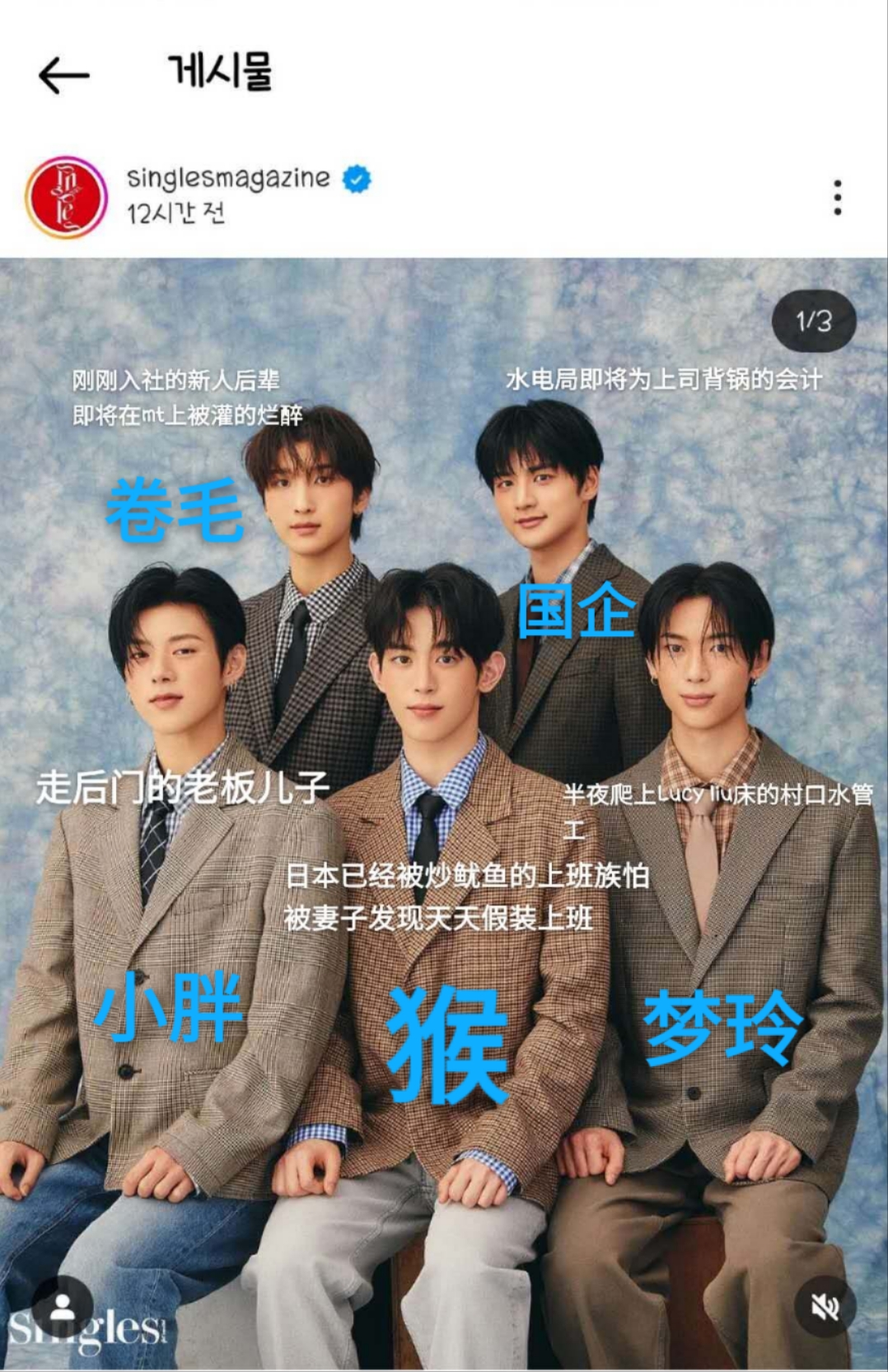Unmute the post's sound
888x1372 pixels.
pyautogui.click(x=825, y=1307)
